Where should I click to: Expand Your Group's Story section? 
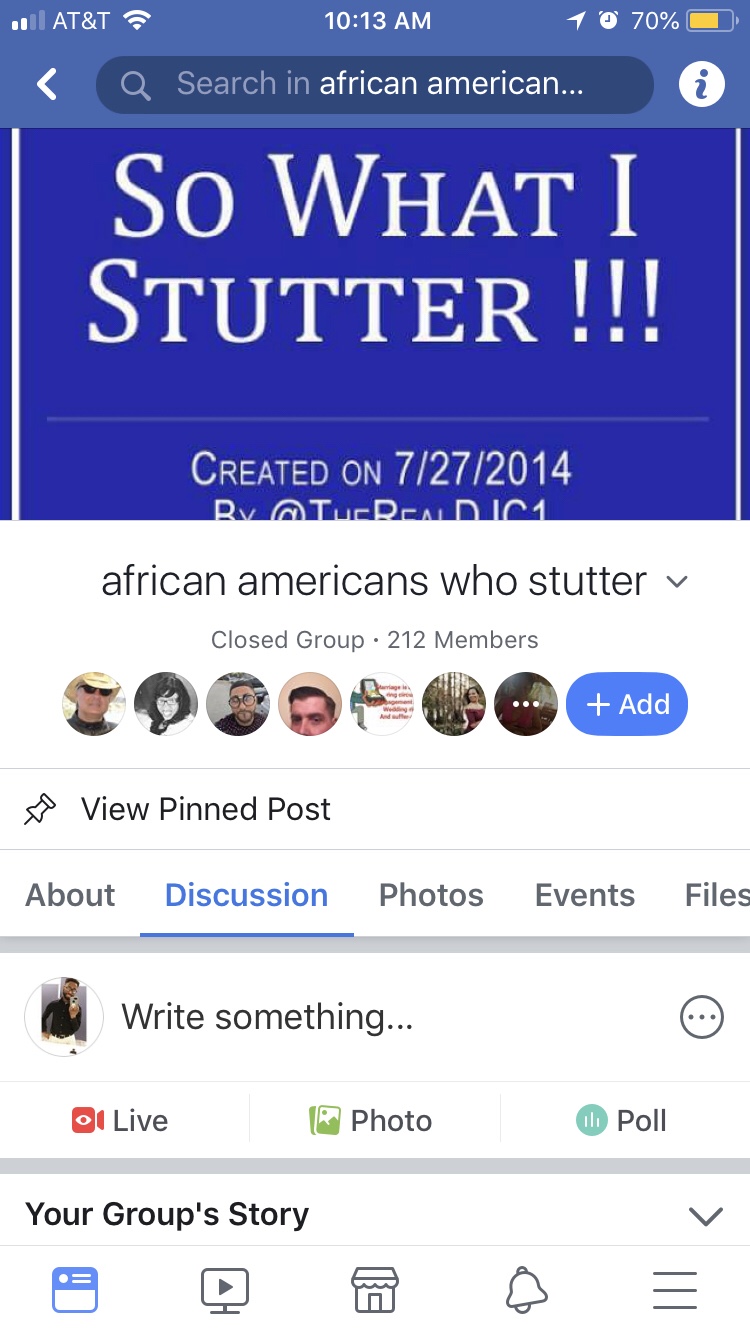706,1216
